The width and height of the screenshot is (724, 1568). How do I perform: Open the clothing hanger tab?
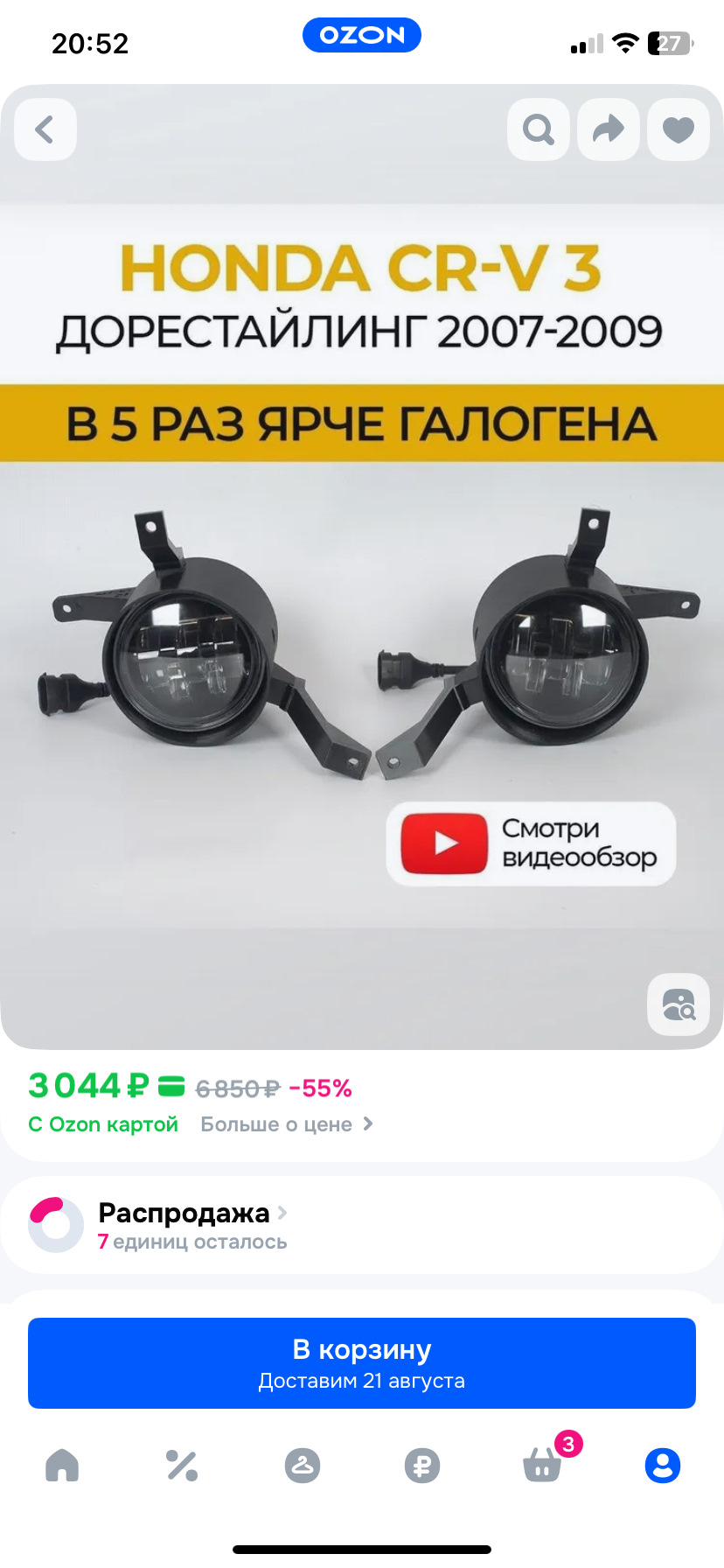click(303, 1465)
